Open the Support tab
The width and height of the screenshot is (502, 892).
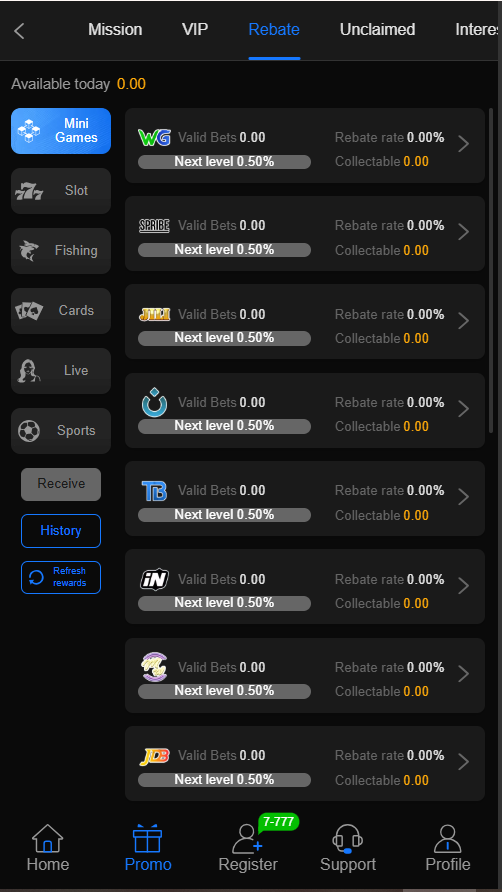point(348,848)
